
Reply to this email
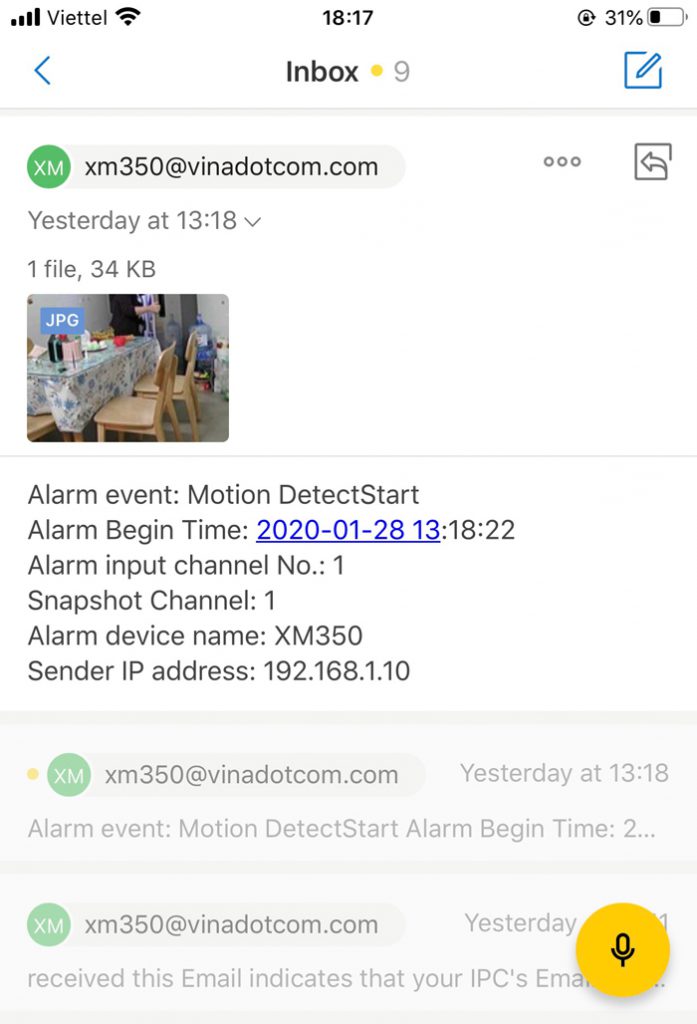click(652, 162)
